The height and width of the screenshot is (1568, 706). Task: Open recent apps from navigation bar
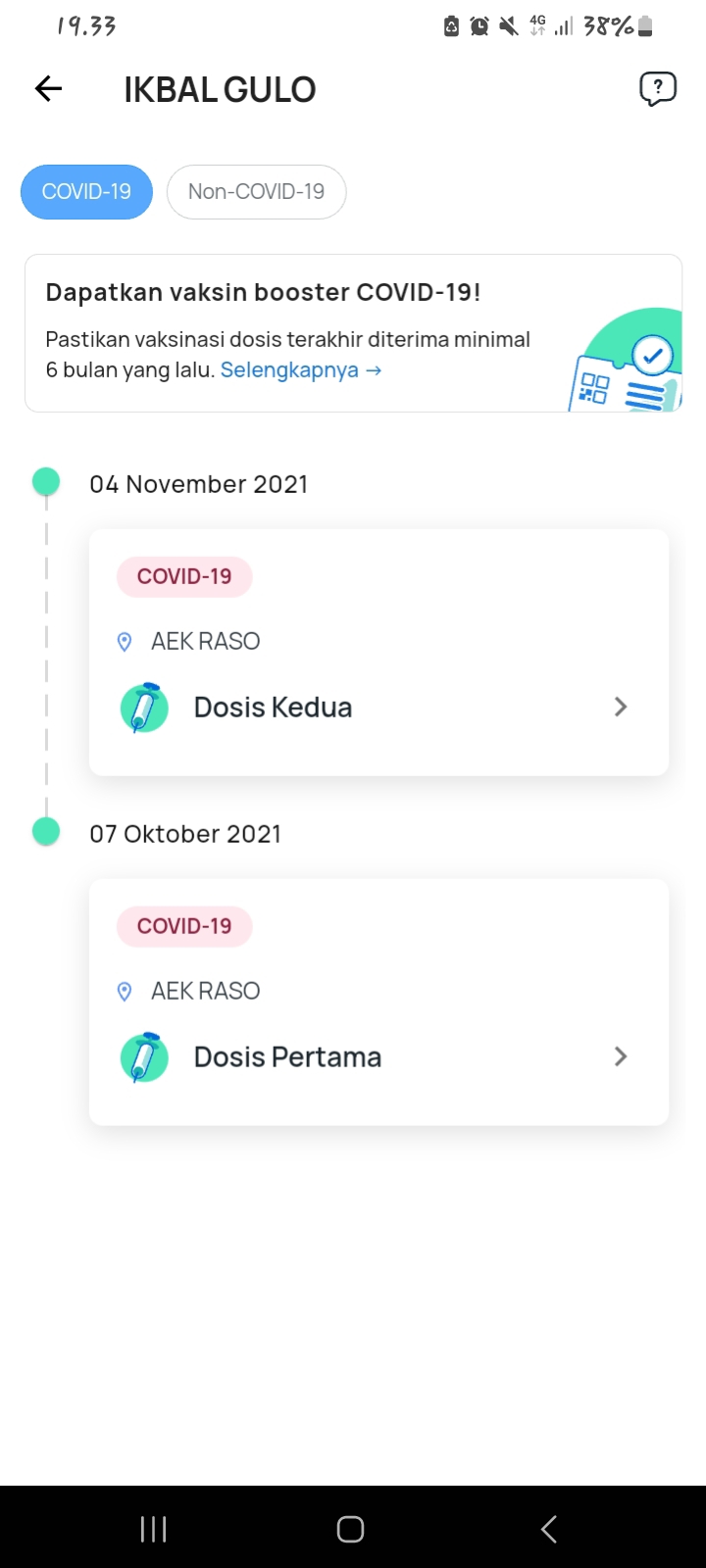154,1529
